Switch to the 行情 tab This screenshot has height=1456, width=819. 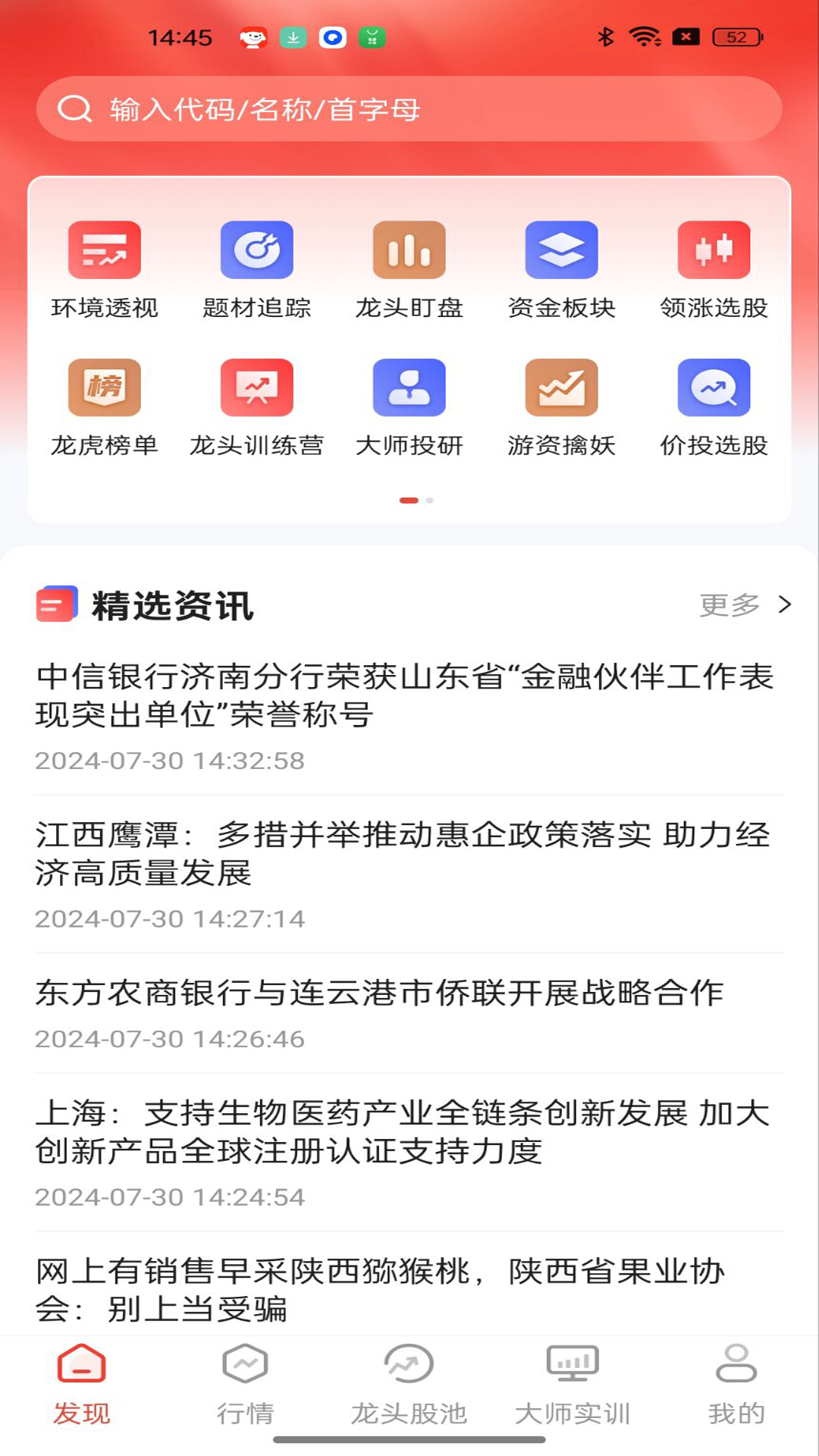tap(245, 1388)
